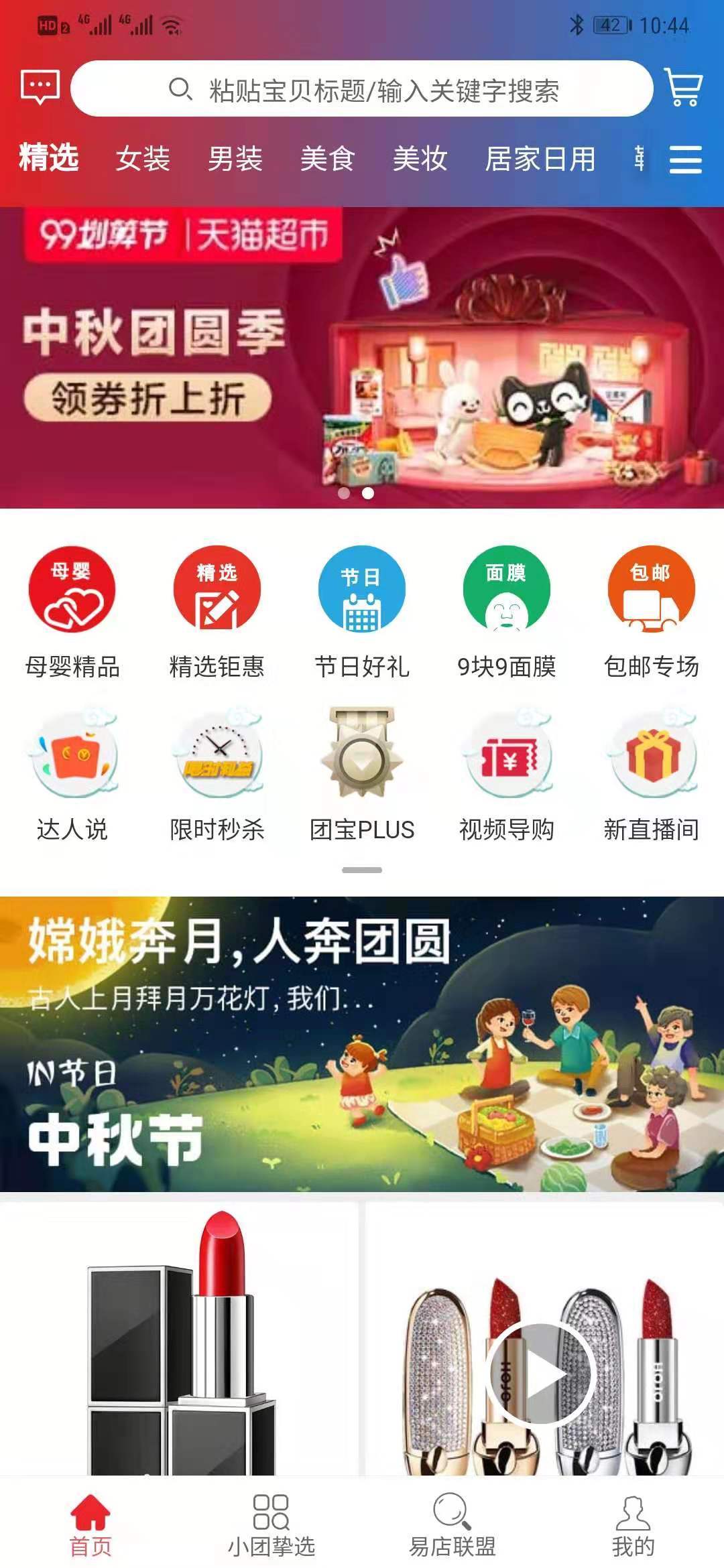
Task: Open the category list menu icon
Action: pyautogui.click(x=685, y=159)
